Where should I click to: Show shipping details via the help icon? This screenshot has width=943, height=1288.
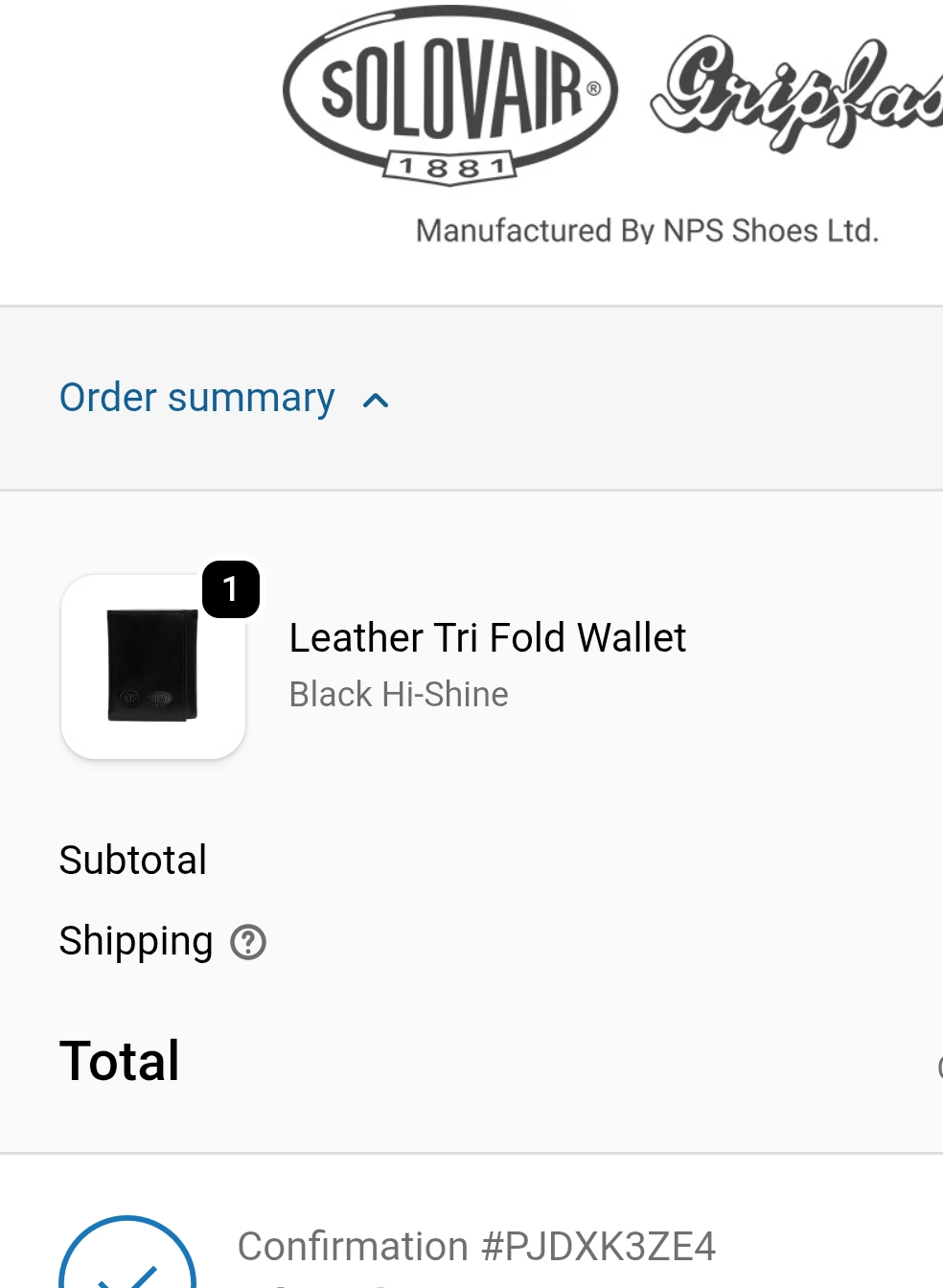click(x=248, y=942)
